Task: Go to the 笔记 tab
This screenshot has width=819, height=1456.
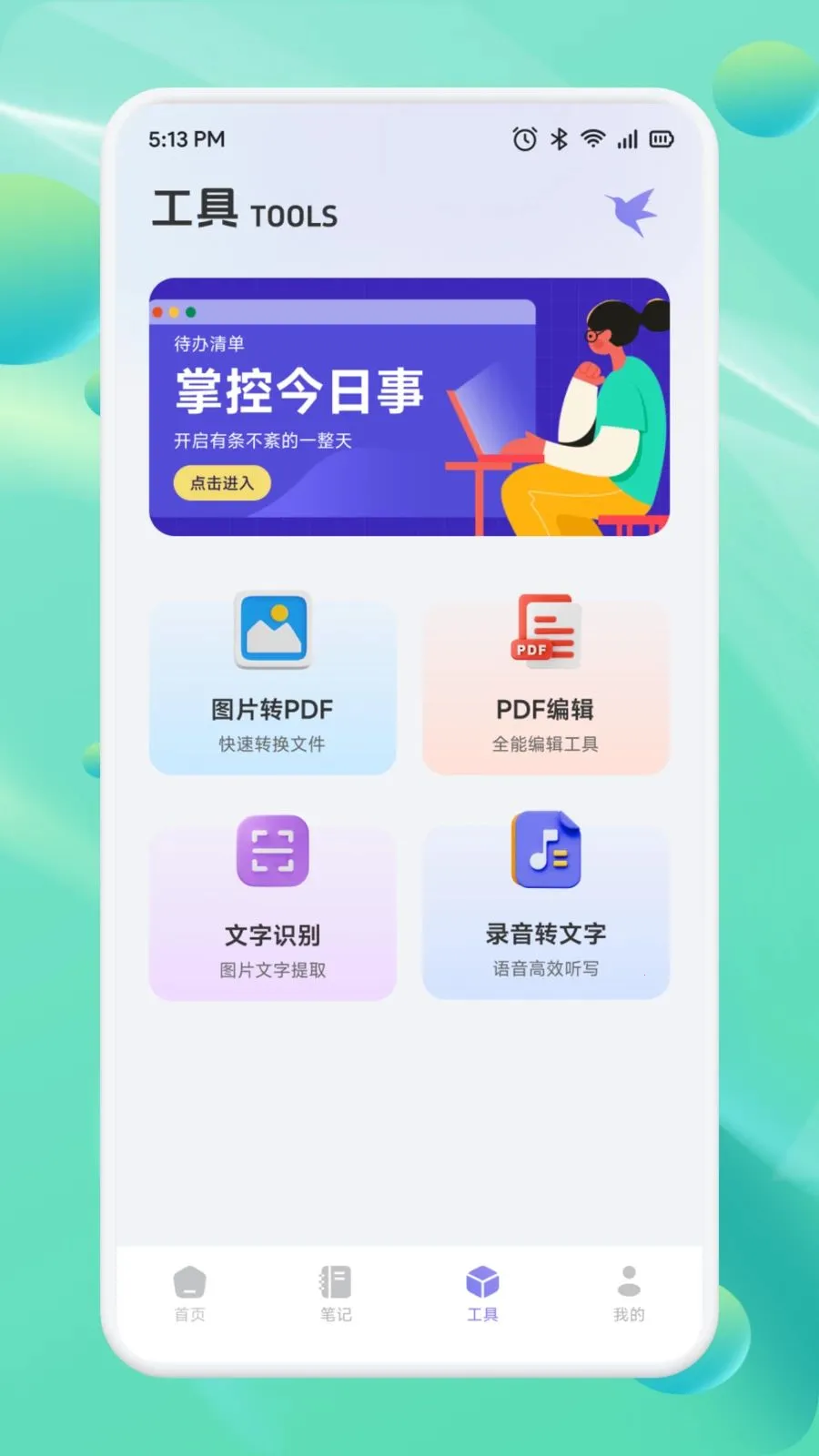Action: coord(336,1293)
